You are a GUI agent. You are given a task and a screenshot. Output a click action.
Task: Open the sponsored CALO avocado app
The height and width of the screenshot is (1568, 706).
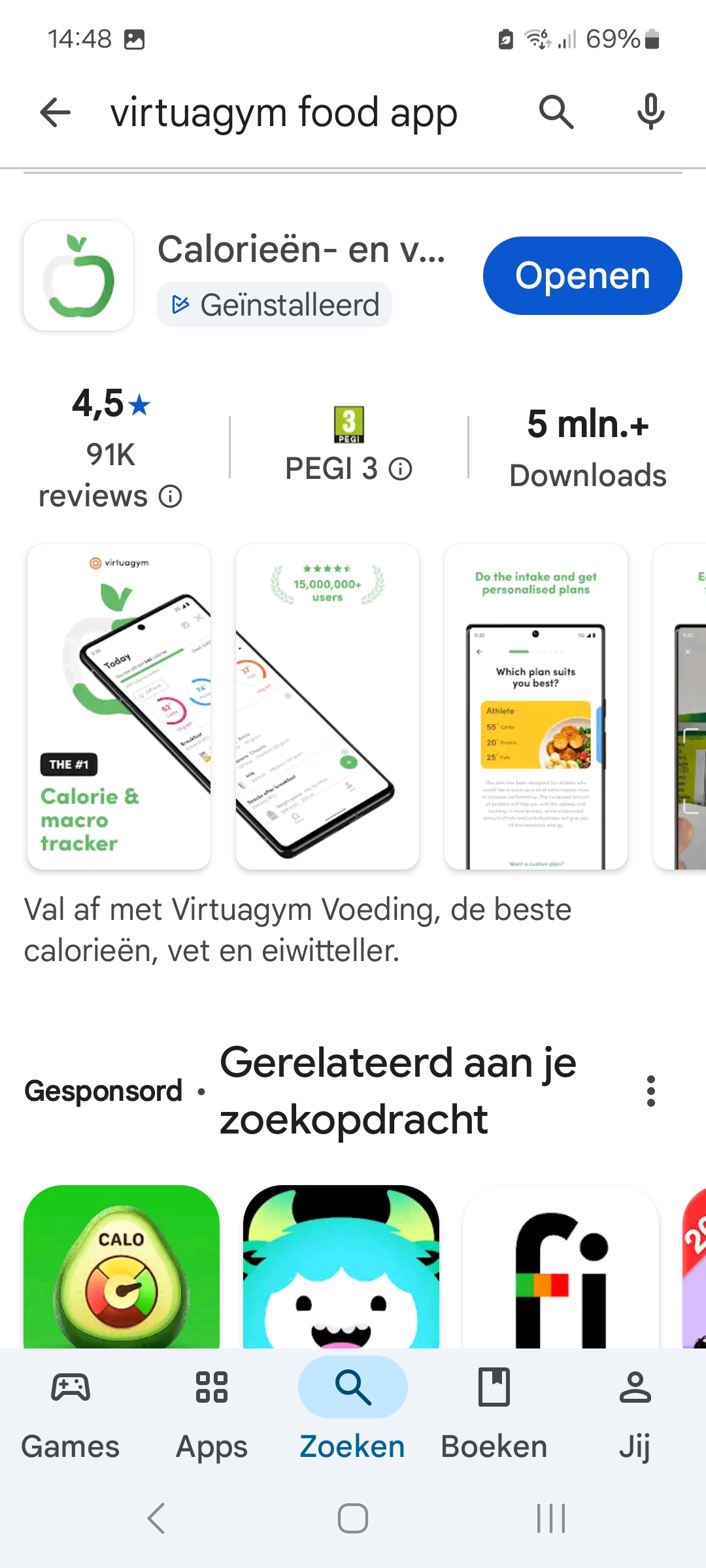coord(122,1266)
